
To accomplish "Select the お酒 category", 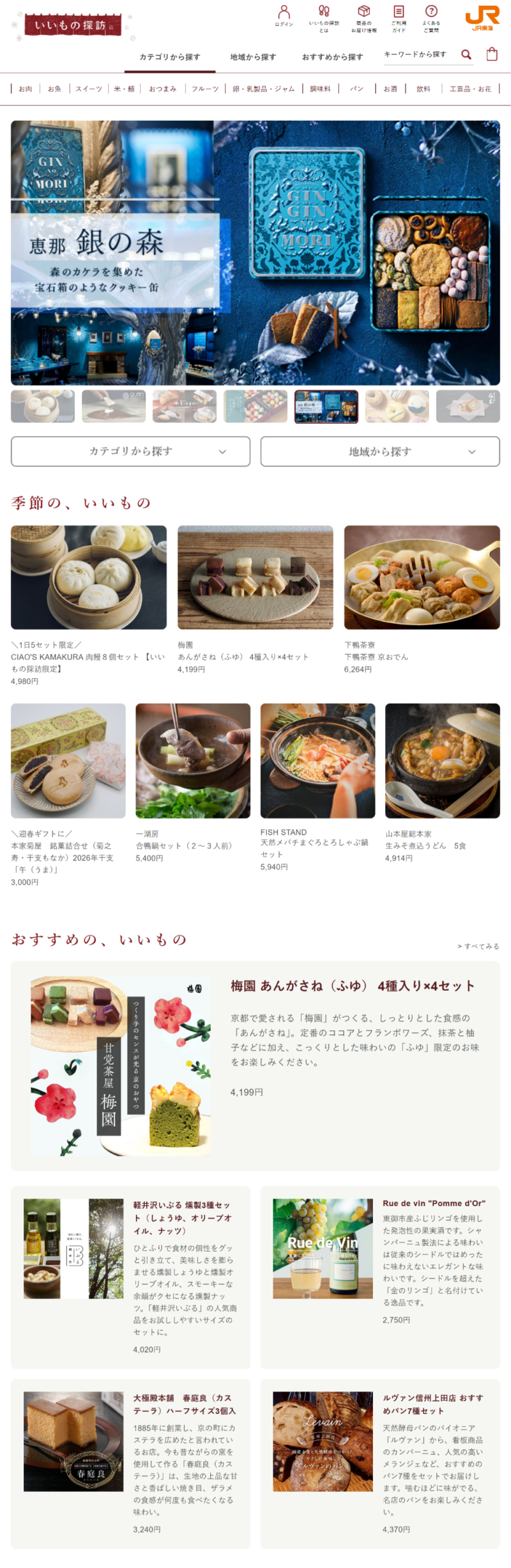I will tap(390, 89).
